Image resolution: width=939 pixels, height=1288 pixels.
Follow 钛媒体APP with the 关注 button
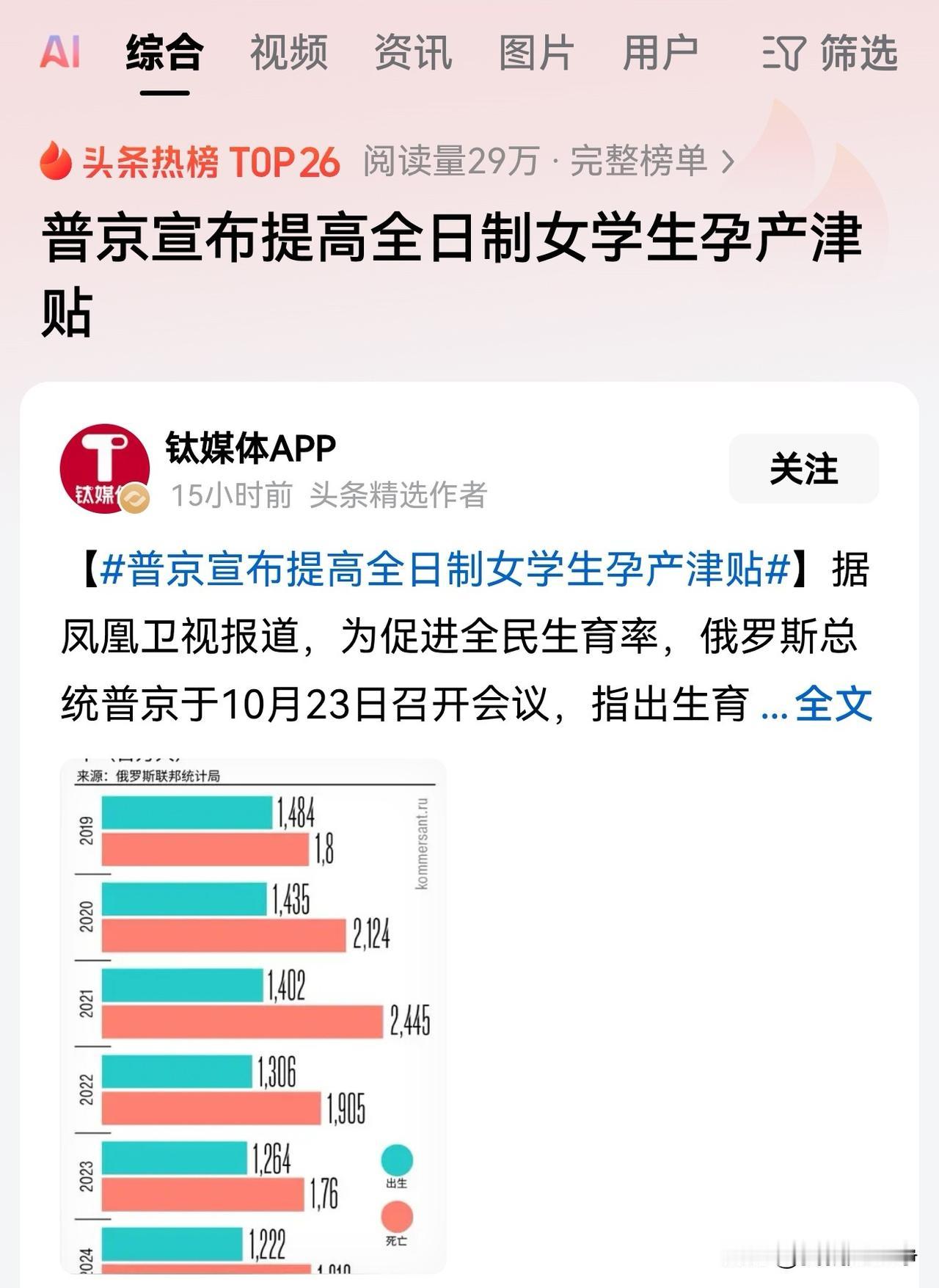tap(803, 468)
